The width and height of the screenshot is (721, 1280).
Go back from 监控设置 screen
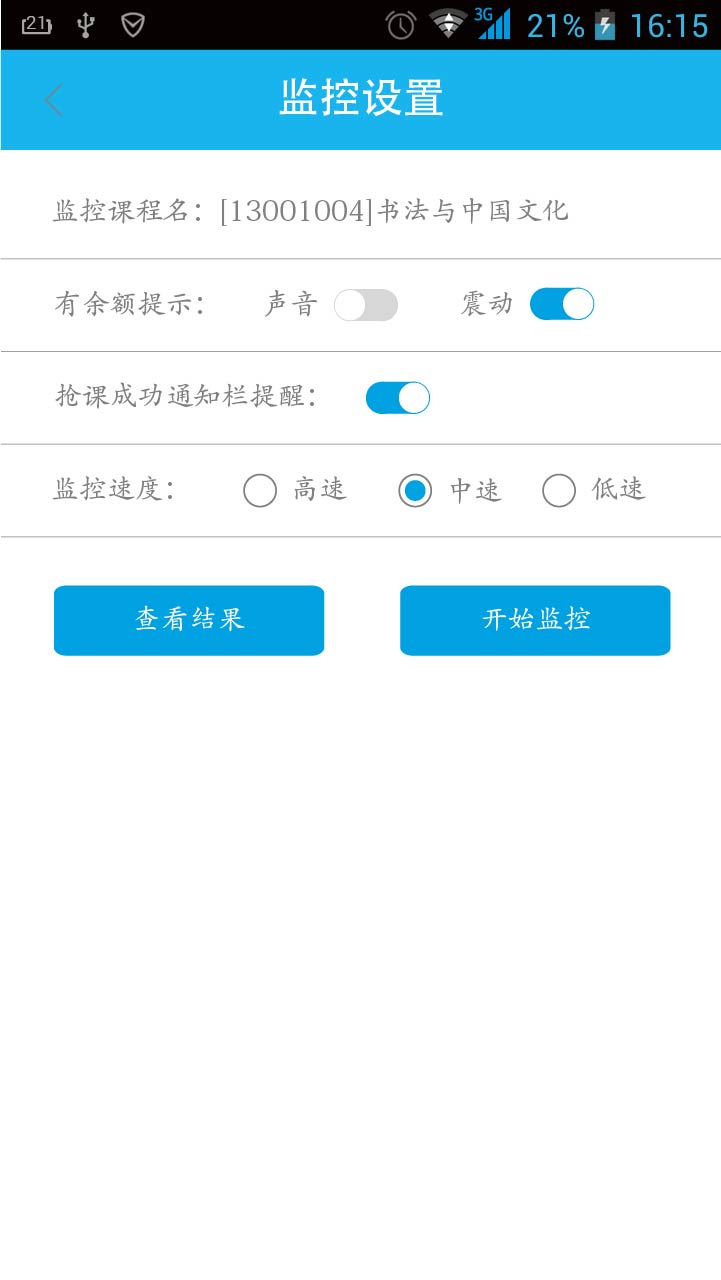tap(54, 100)
